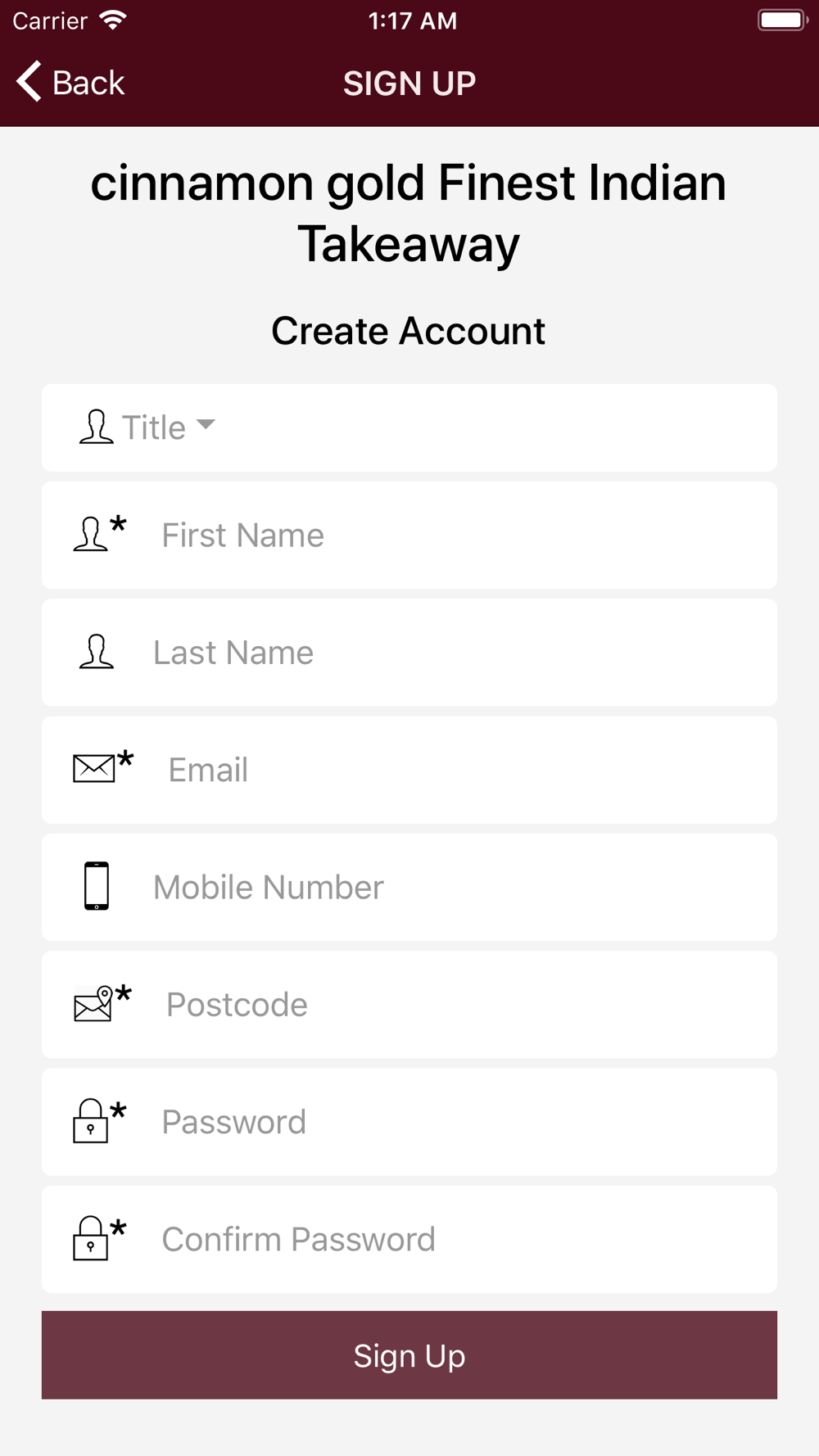
Task: Focus the Email input field
Action: (x=409, y=770)
